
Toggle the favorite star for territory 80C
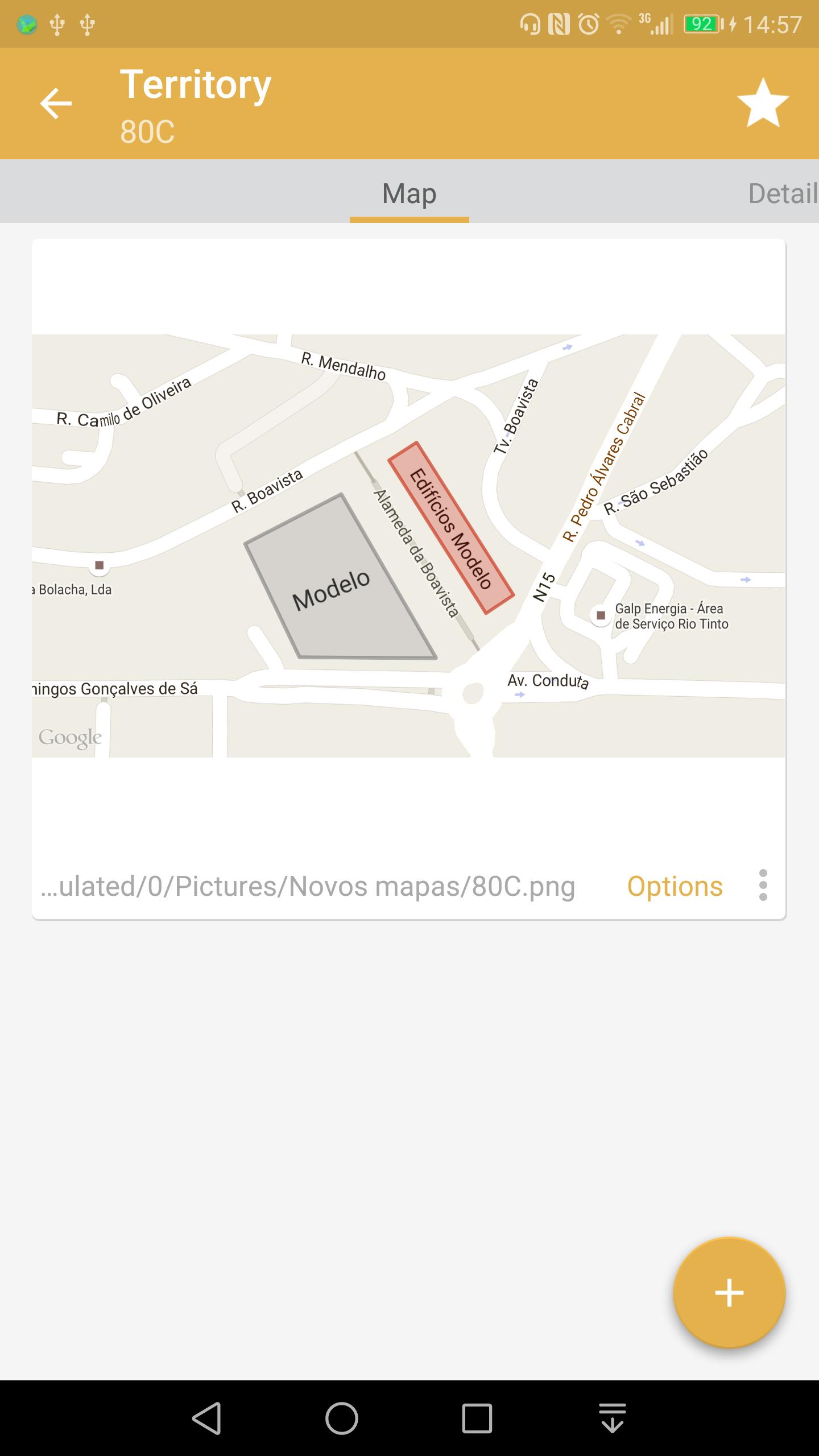pyautogui.click(x=763, y=103)
